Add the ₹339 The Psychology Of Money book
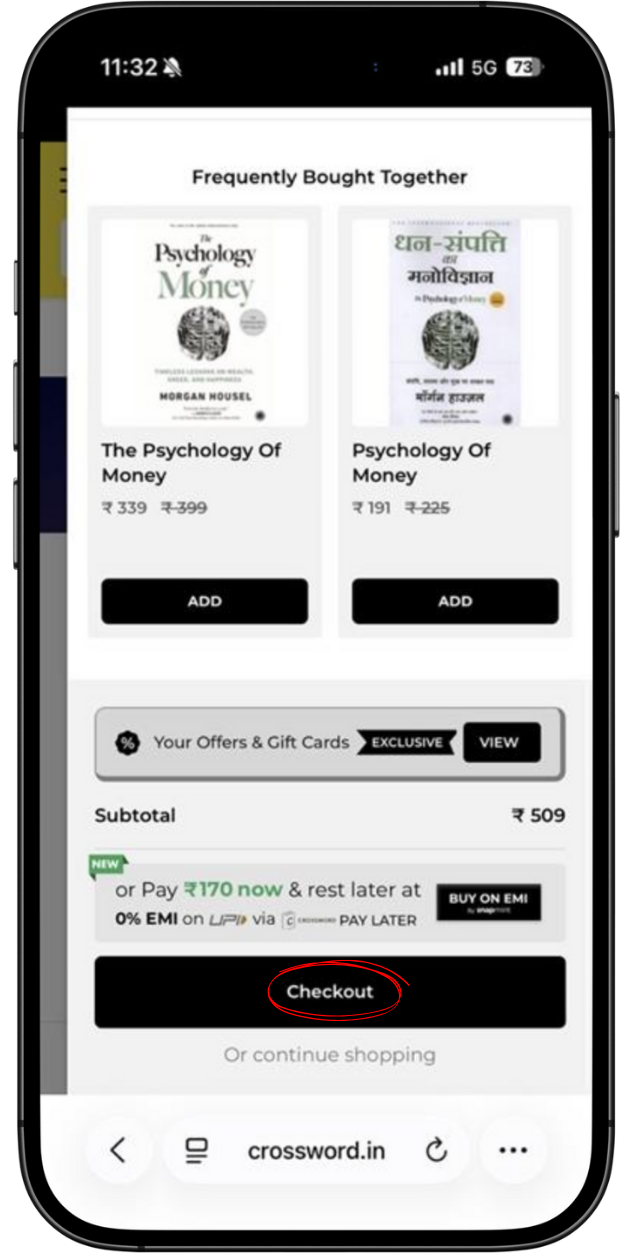 click(204, 601)
